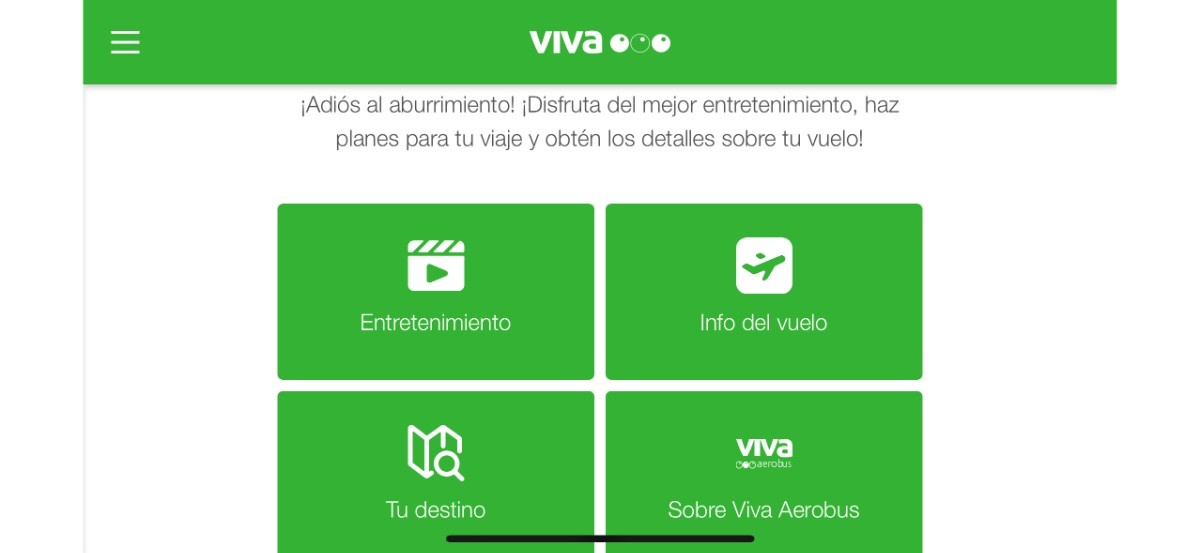Open the hamburger menu
The image size is (1200, 553).
[125, 42]
